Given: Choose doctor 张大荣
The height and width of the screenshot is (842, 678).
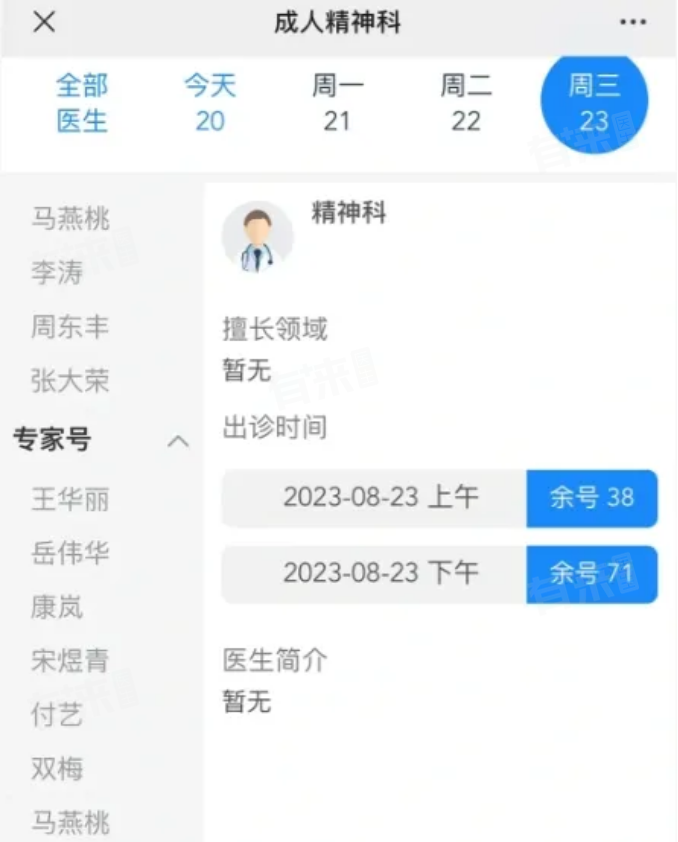Looking at the screenshot, I should click(70, 381).
